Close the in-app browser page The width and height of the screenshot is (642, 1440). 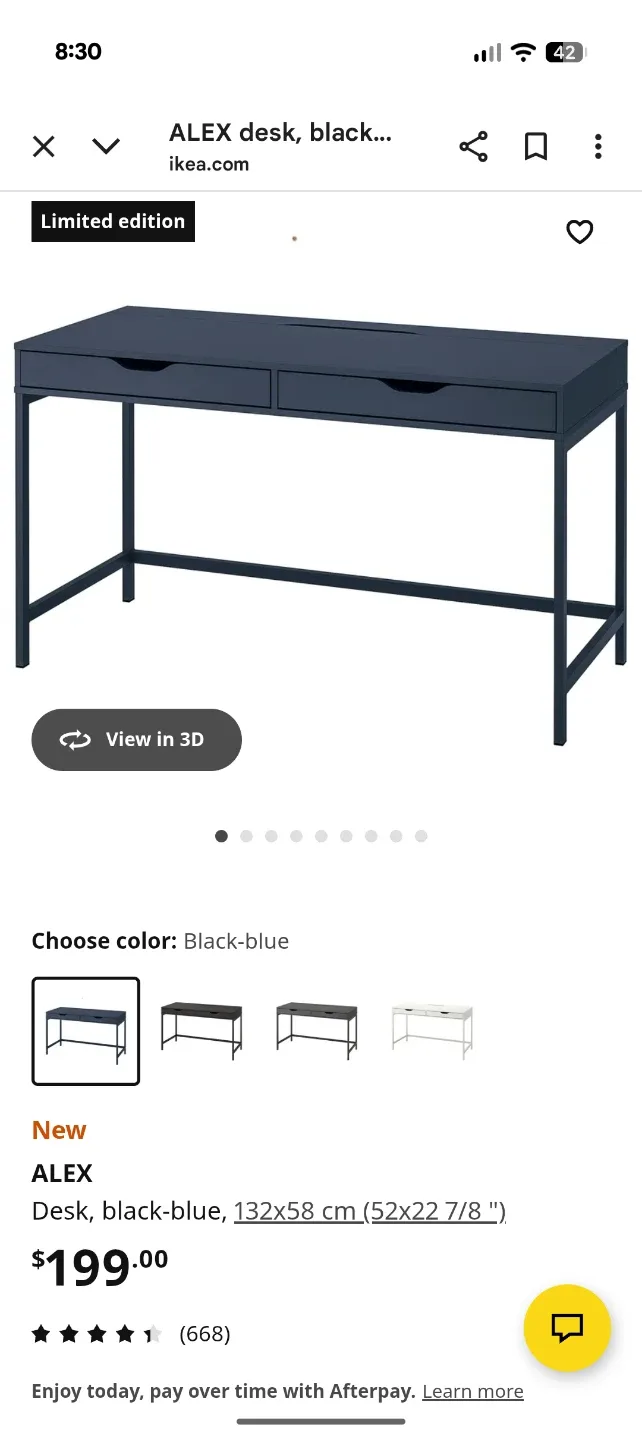coord(44,147)
